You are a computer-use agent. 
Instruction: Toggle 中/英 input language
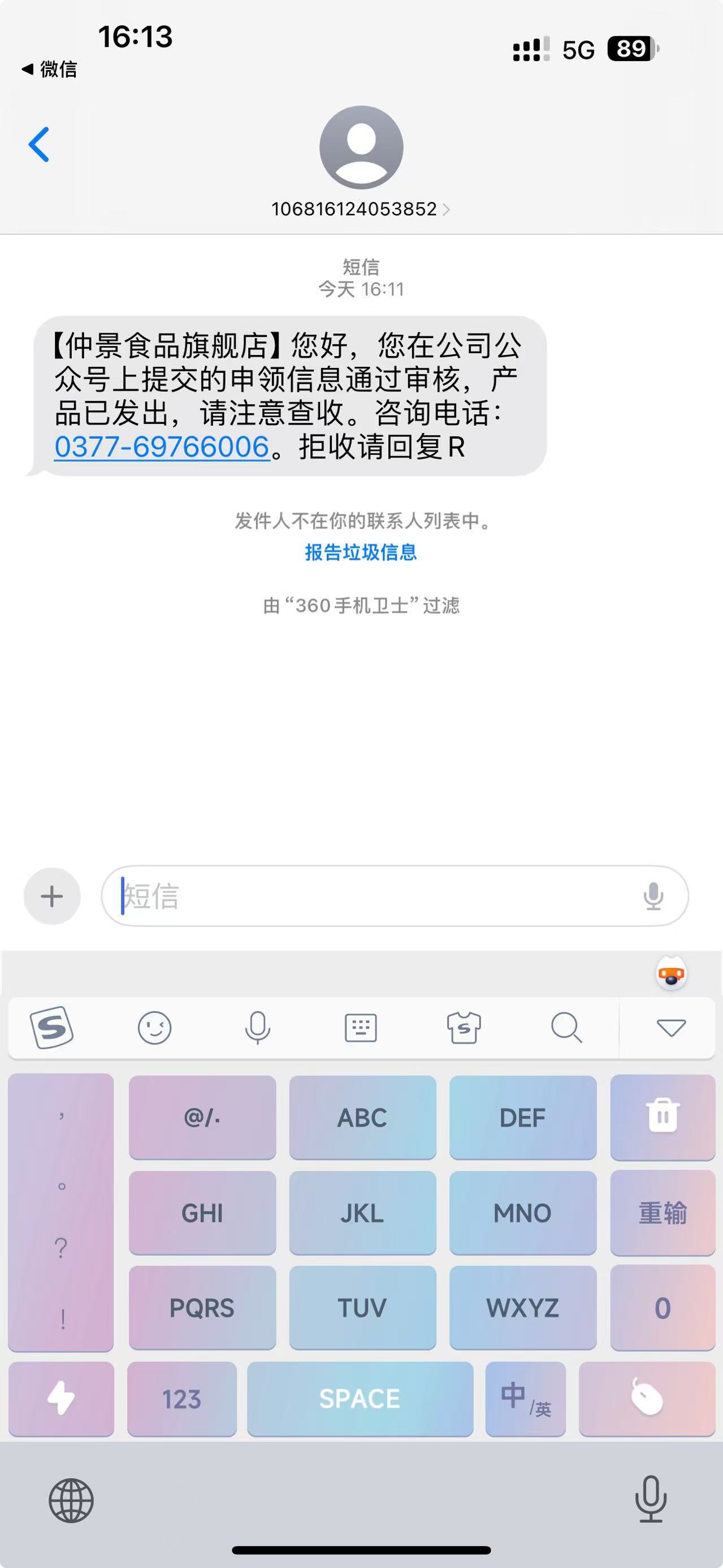[525, 1399]
